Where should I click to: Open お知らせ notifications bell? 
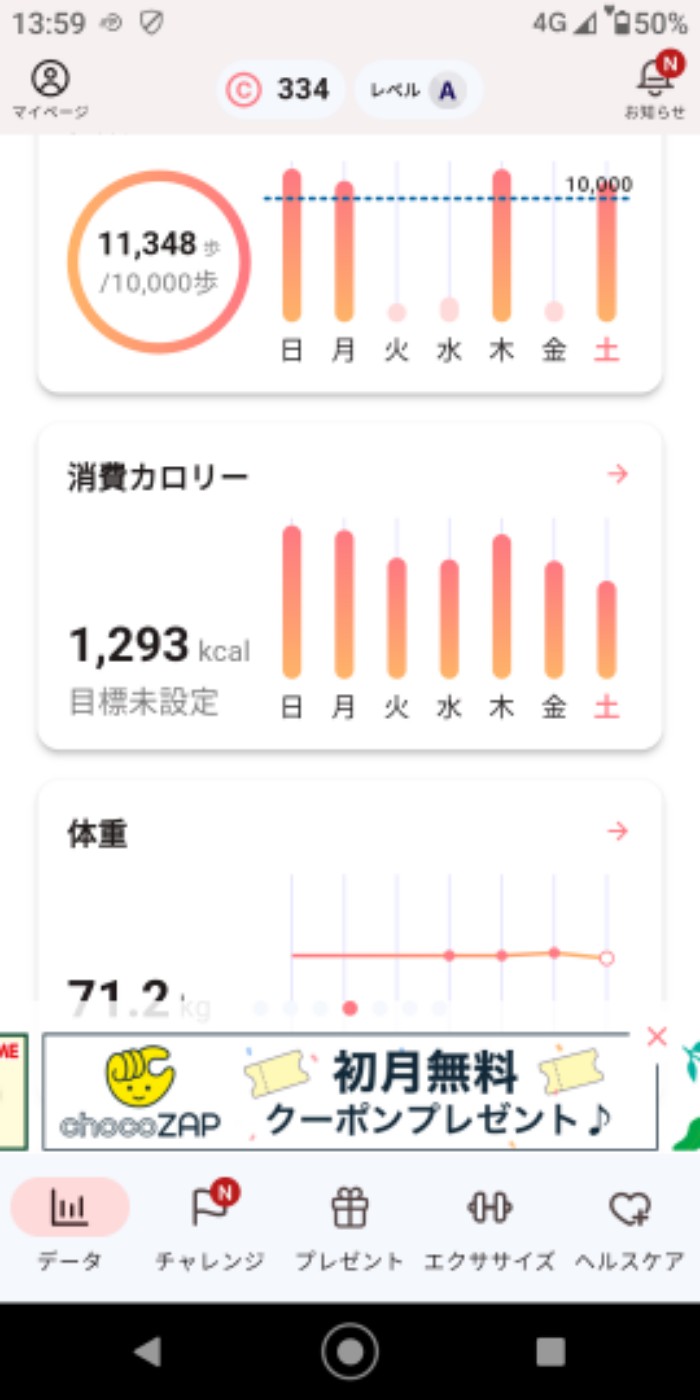[x=655, y=87]
